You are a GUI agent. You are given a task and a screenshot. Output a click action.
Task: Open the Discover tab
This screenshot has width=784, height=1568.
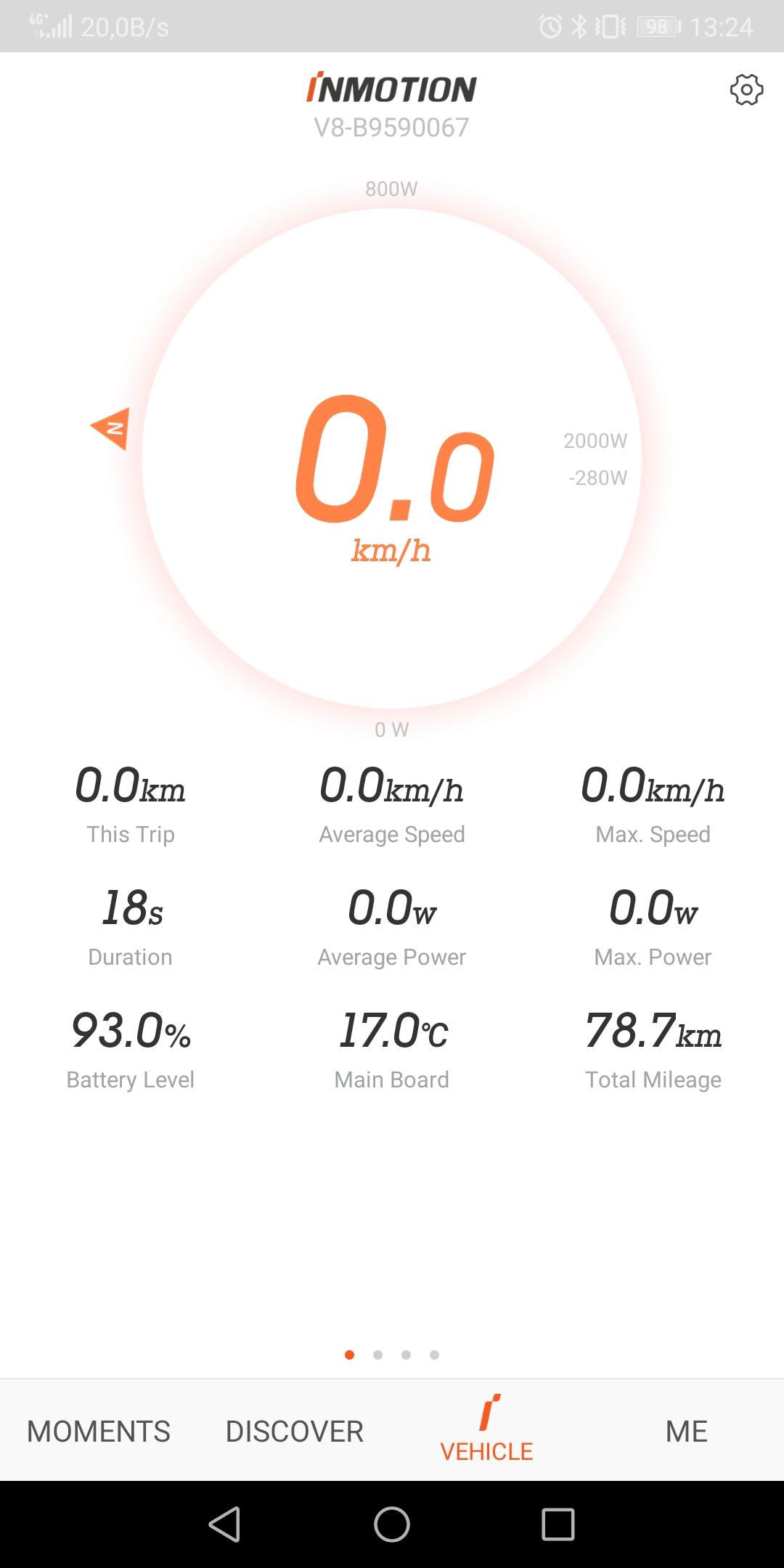pyautogui.click(x=294, y=1431)
